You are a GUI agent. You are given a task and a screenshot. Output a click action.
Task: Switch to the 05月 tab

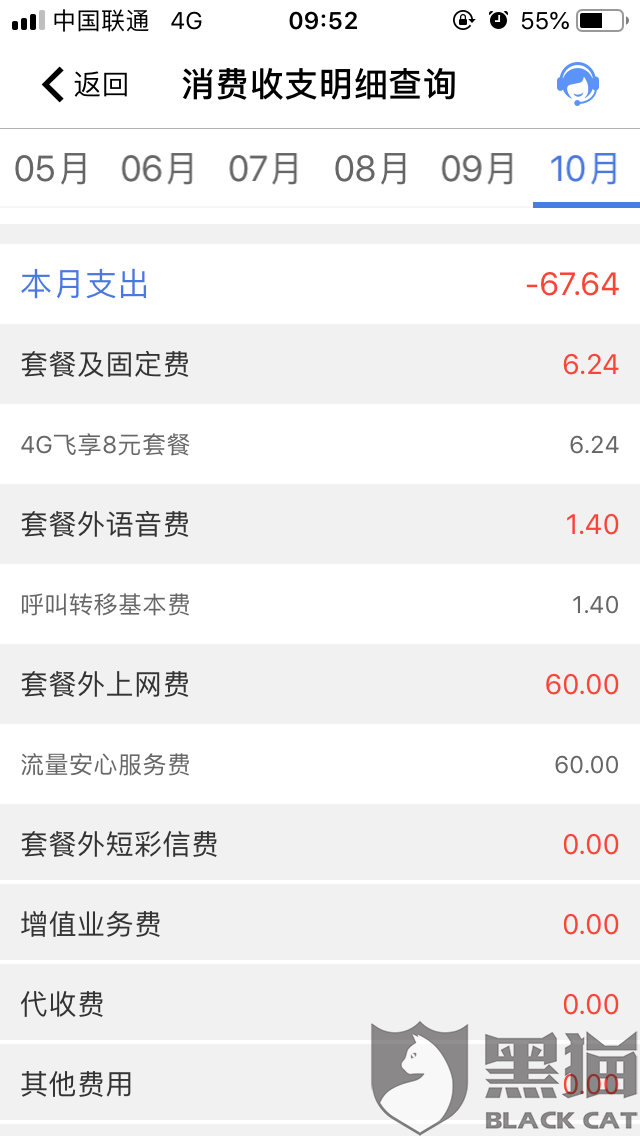coord(52,169)
